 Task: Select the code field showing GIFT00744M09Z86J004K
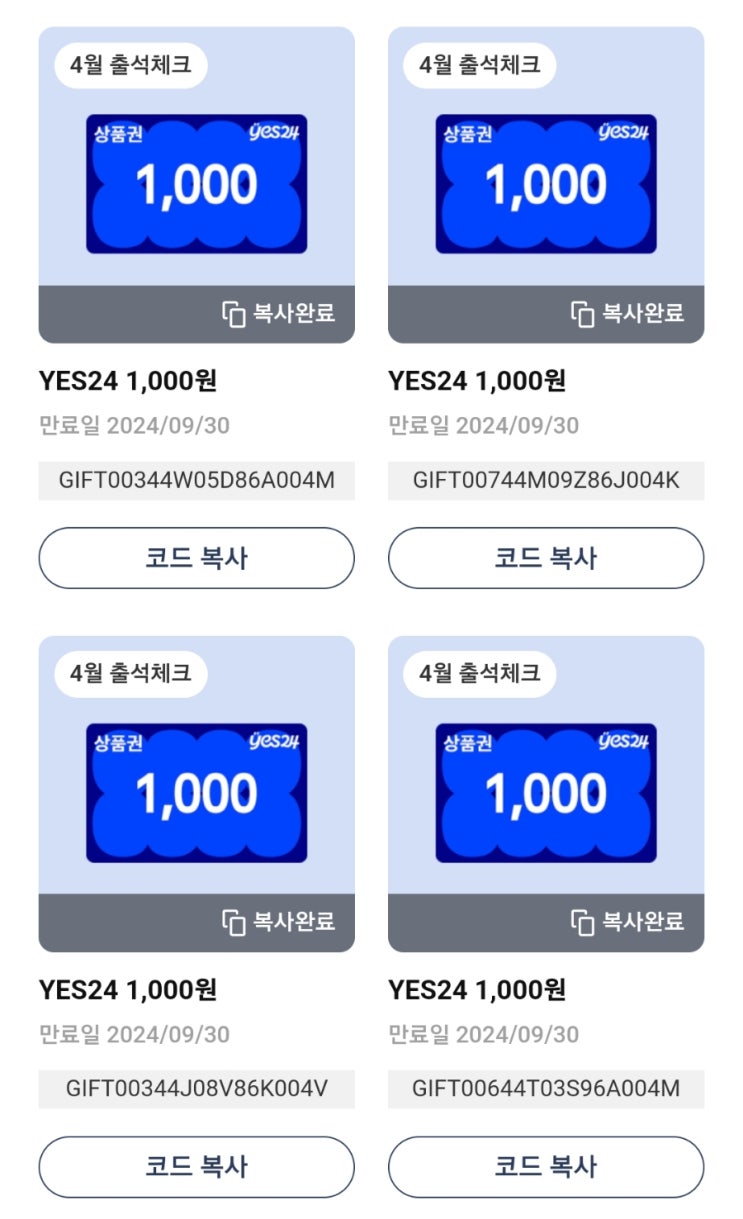pos(546,482)
